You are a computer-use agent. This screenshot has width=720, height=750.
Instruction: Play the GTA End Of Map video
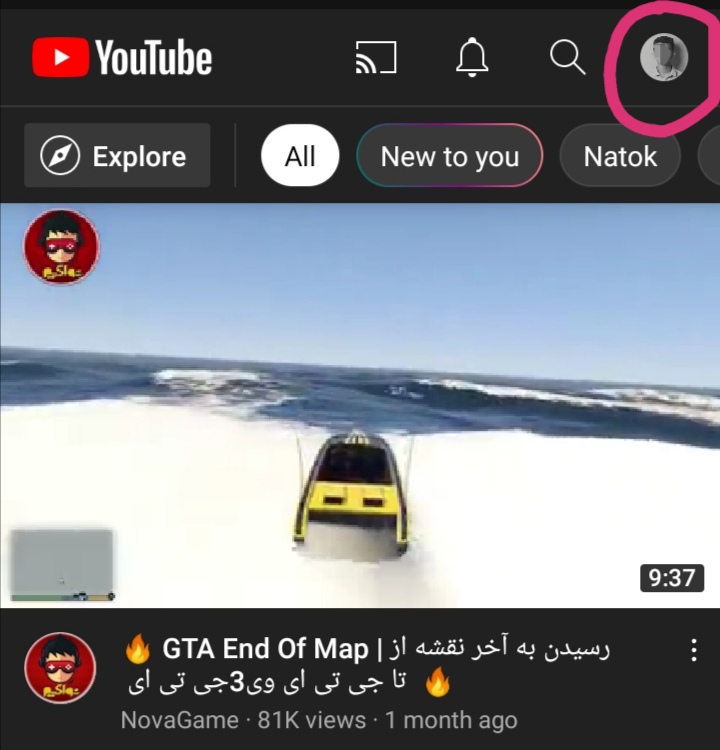pyautogui.click(x=360, y=405)
